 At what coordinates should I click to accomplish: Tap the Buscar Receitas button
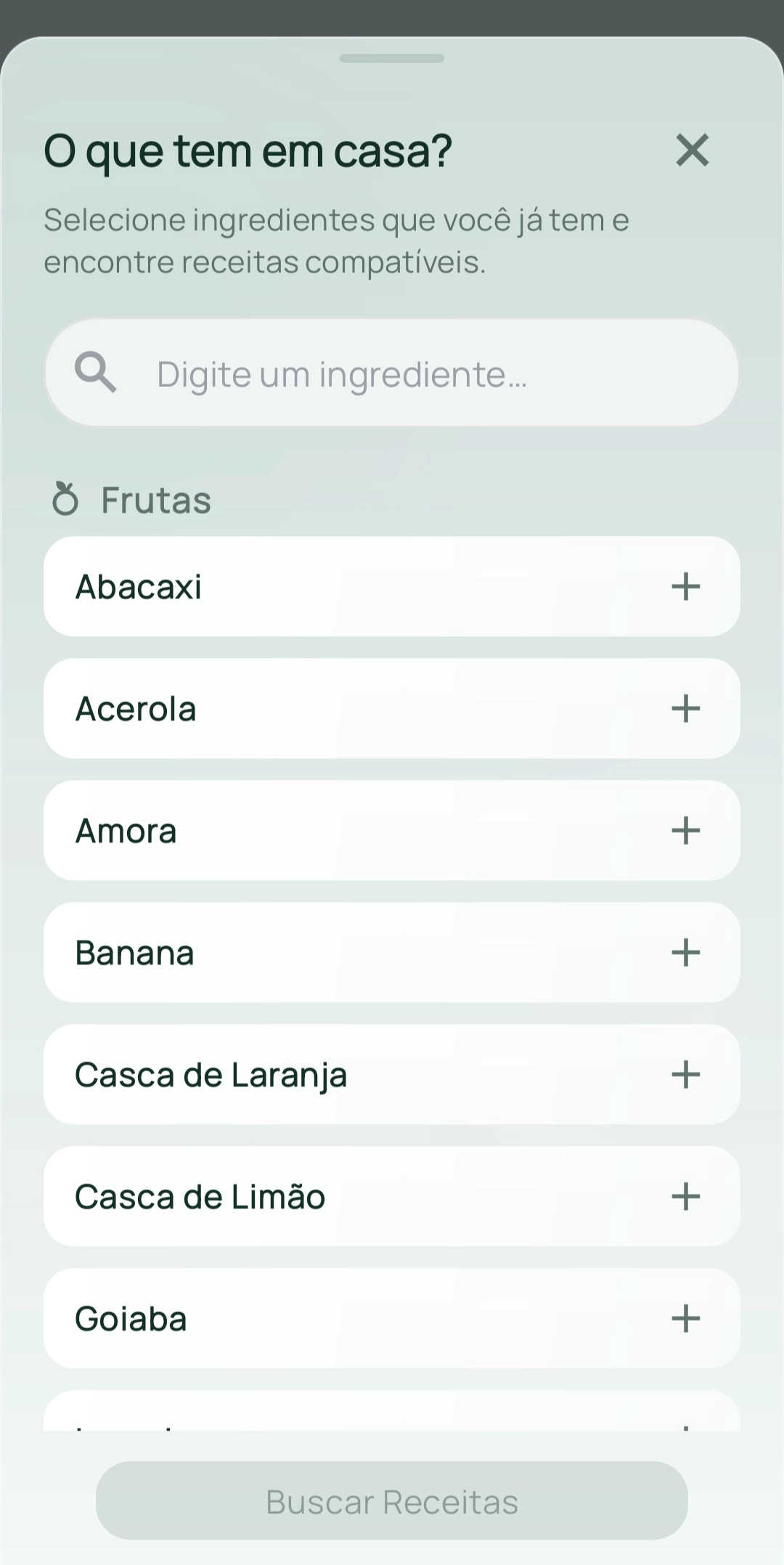pyautogui.click(x=392, y=1502)
